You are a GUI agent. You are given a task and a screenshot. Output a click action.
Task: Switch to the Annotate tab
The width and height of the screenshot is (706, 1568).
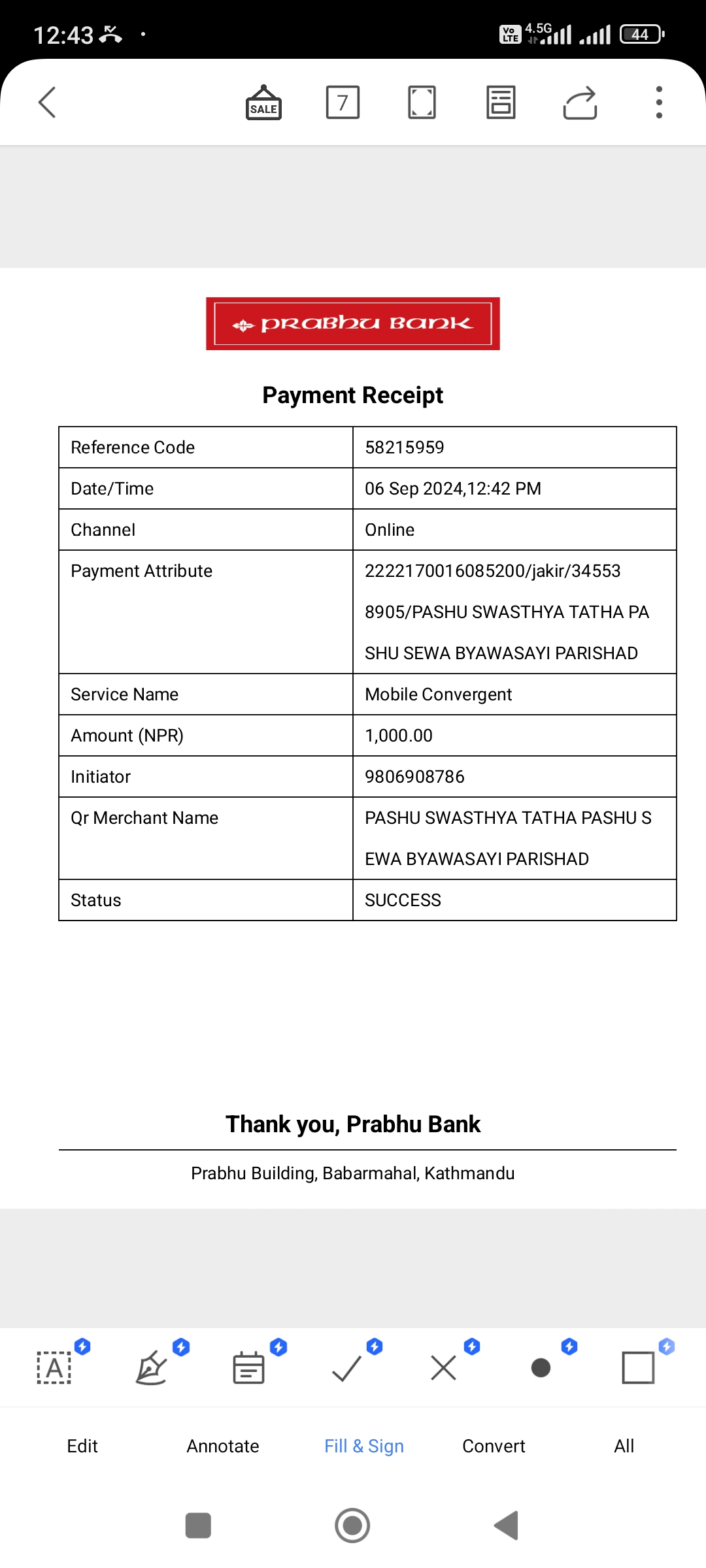223,1446
